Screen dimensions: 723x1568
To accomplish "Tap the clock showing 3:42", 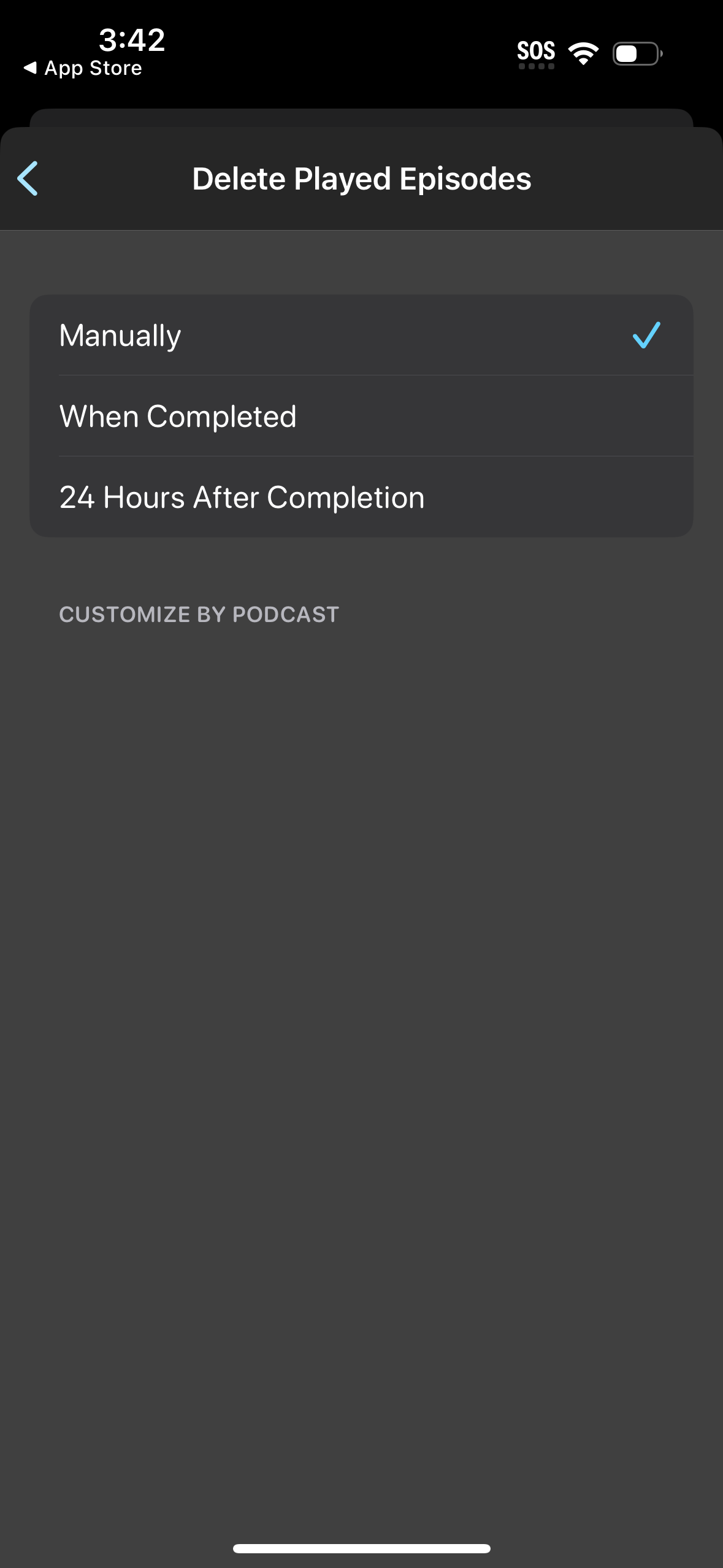I will pyautogui.click(x=131, y=40).
